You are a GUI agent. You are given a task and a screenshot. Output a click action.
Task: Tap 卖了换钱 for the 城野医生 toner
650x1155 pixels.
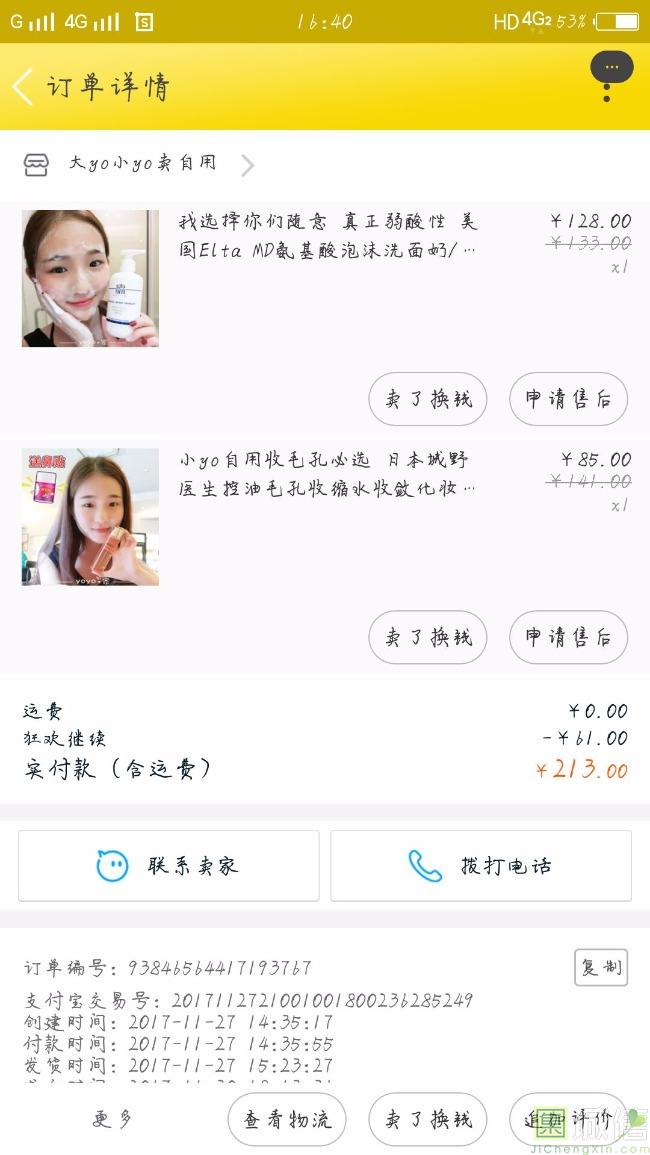point(428,637)
